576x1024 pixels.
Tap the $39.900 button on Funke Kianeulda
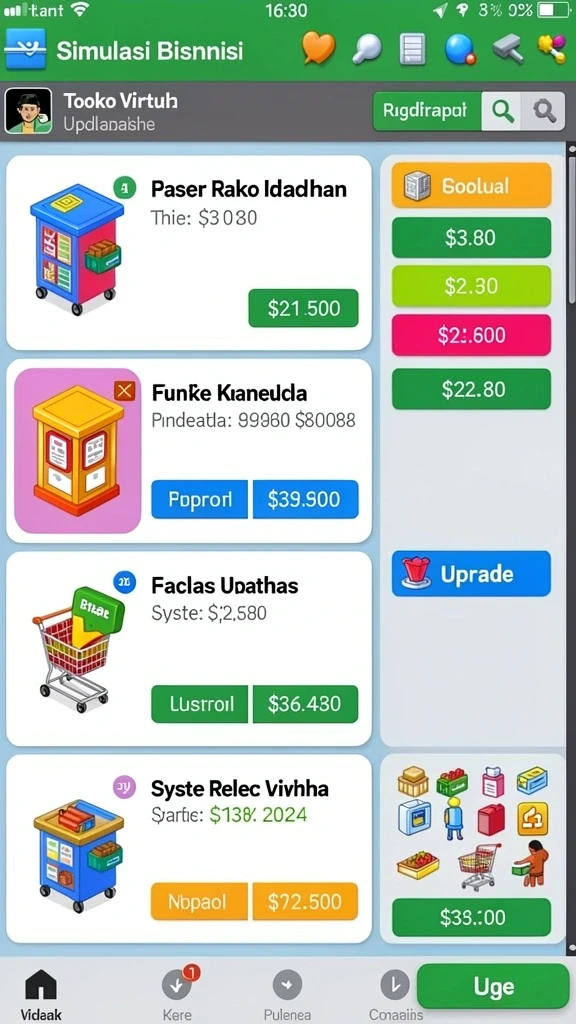306,500
